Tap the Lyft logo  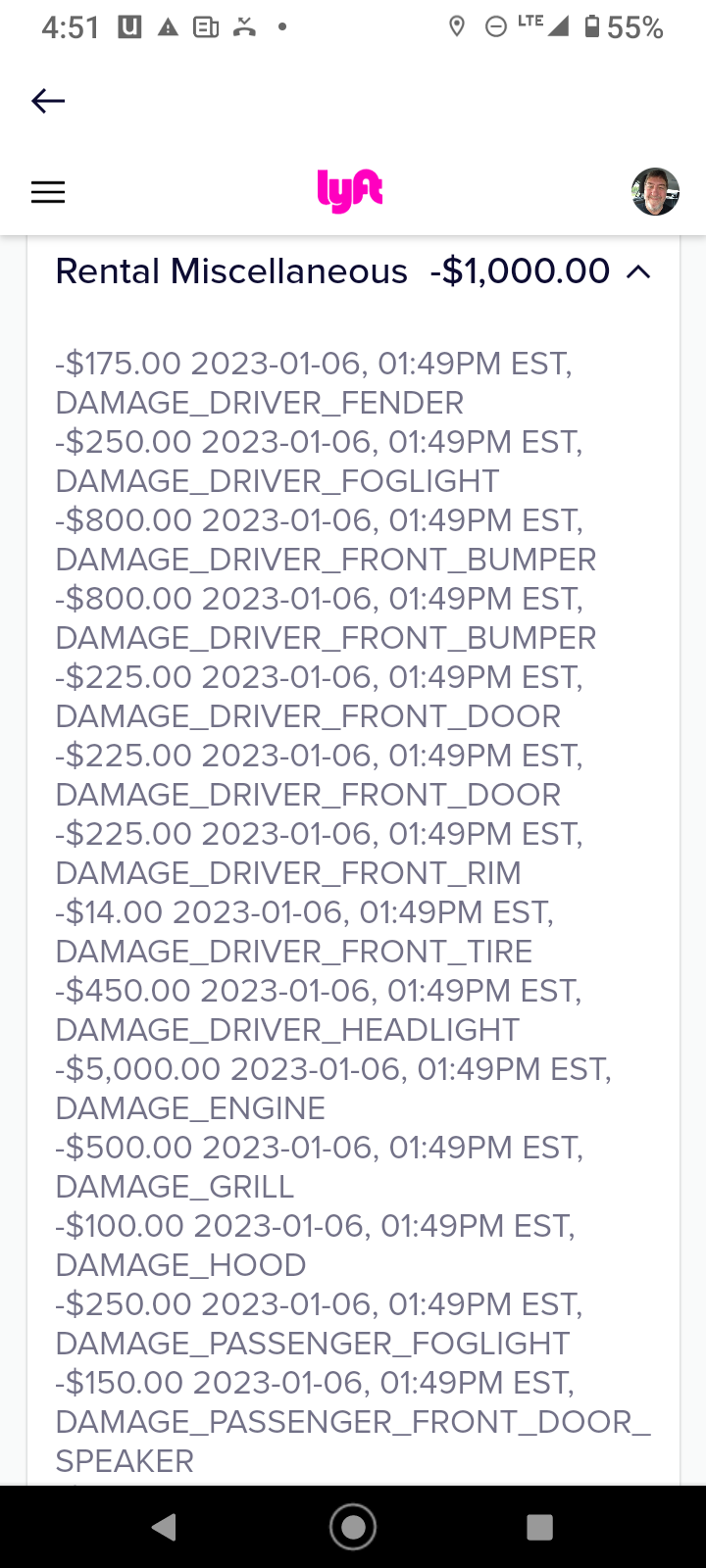(x=350, y=191)
